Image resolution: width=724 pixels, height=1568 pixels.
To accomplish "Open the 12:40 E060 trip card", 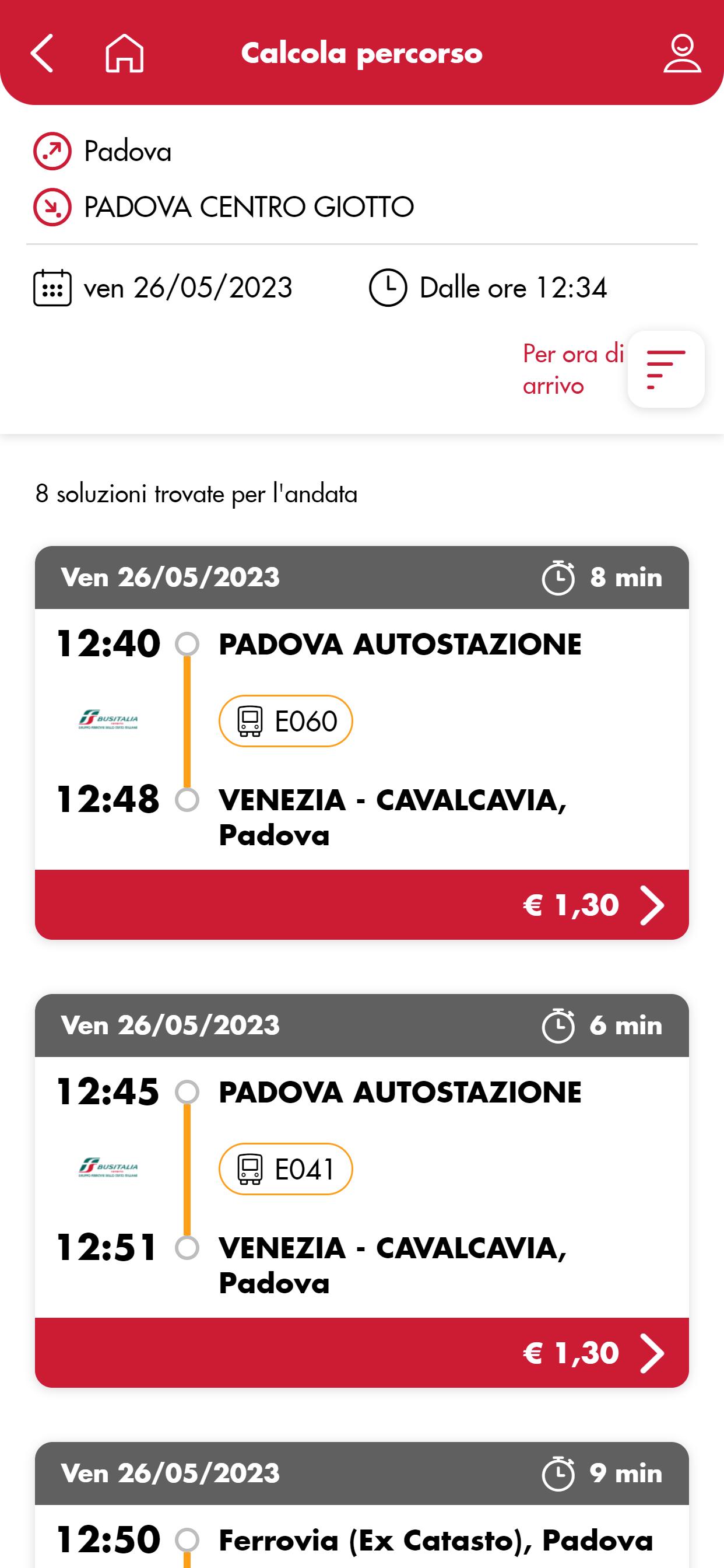I will pyautogui.click(x=361, y=739).
